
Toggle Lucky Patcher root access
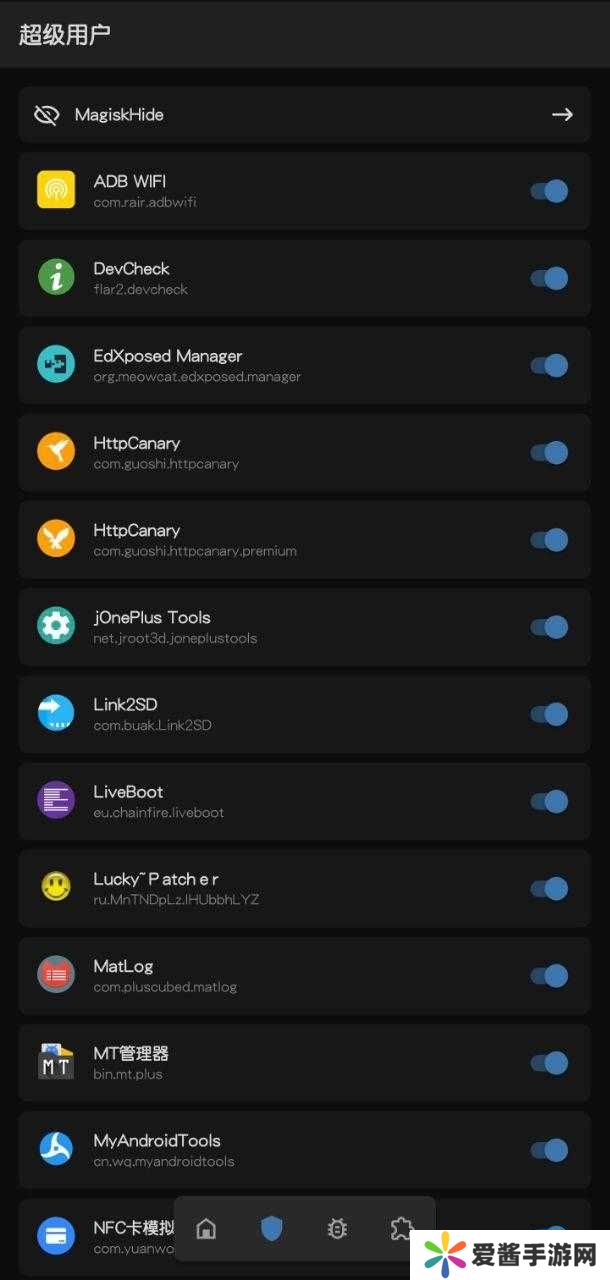(x=549, y=888)
